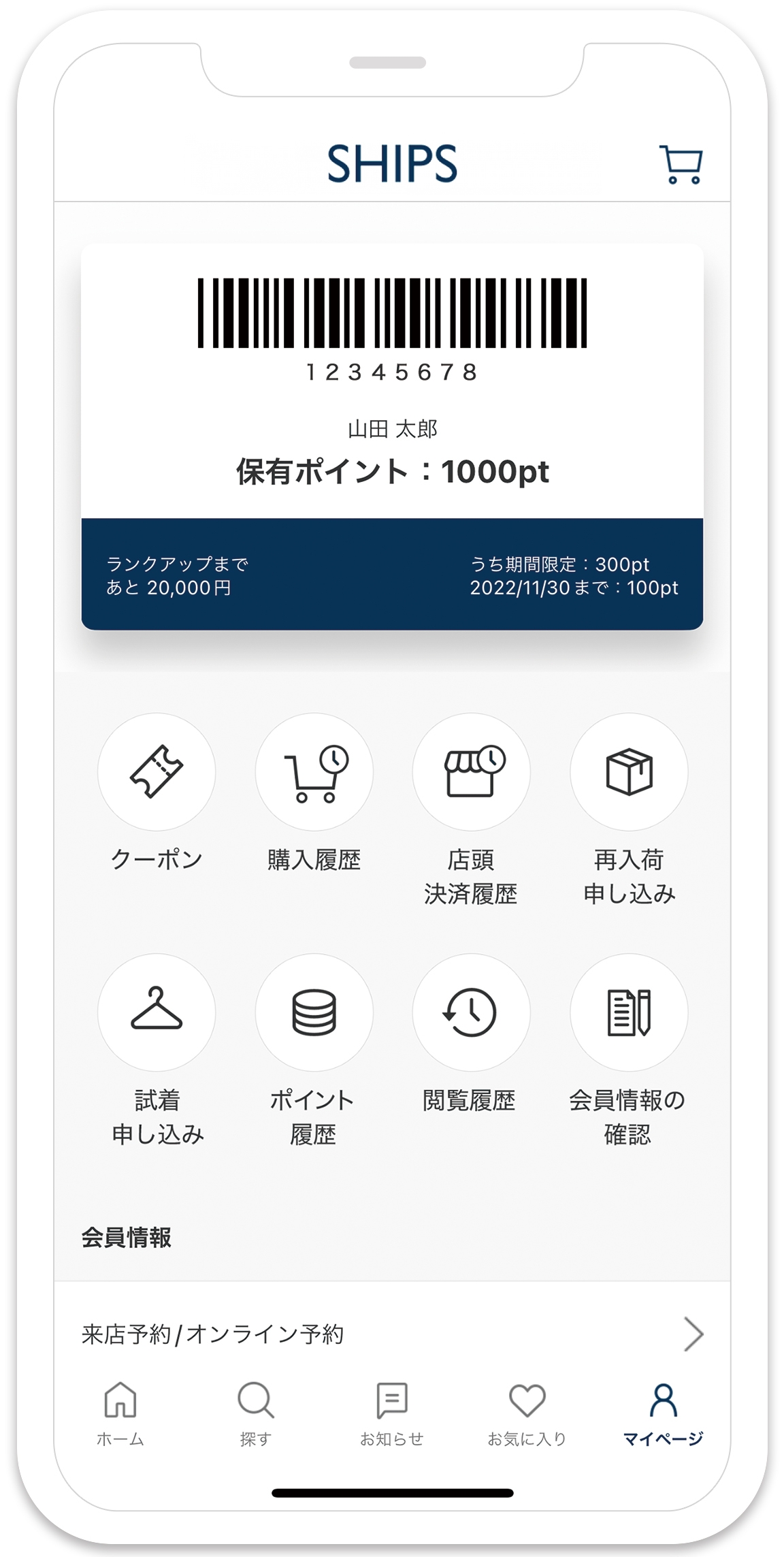The image size is (784, 1557).
Task: Open 試着申し込み fitting requests
Action: coord(157,1012)
